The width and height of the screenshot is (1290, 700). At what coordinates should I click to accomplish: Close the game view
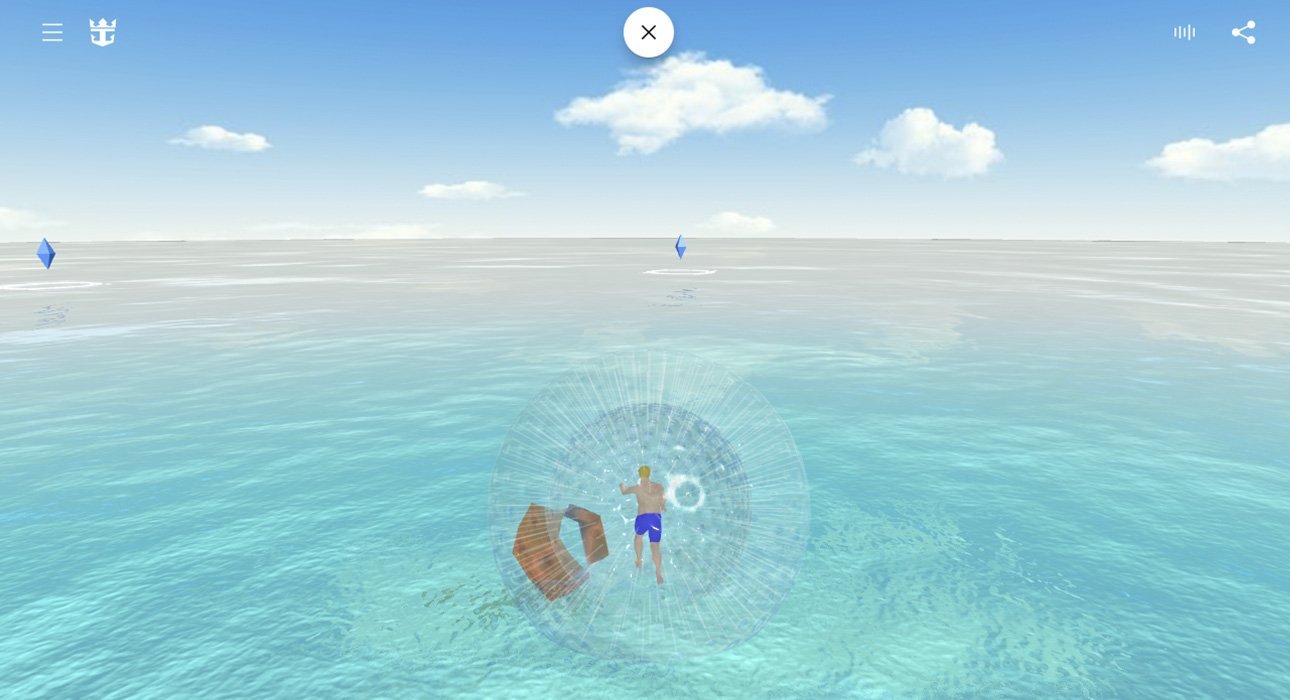[648, 32]
